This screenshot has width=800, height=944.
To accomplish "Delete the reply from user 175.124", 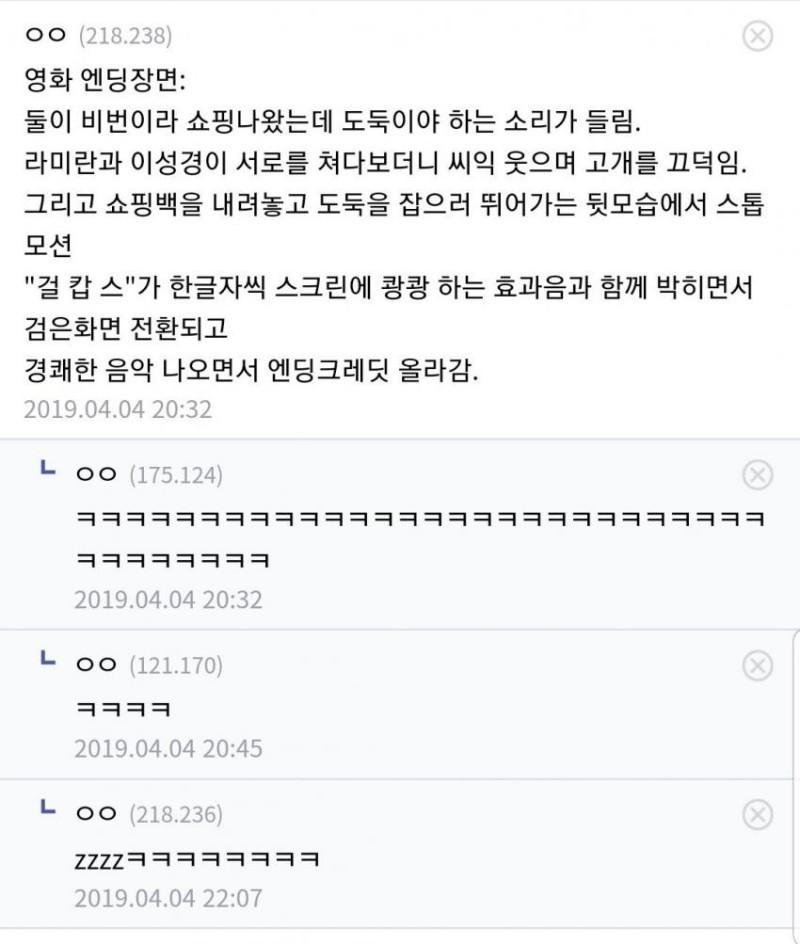I will click(x=758, y=474).
